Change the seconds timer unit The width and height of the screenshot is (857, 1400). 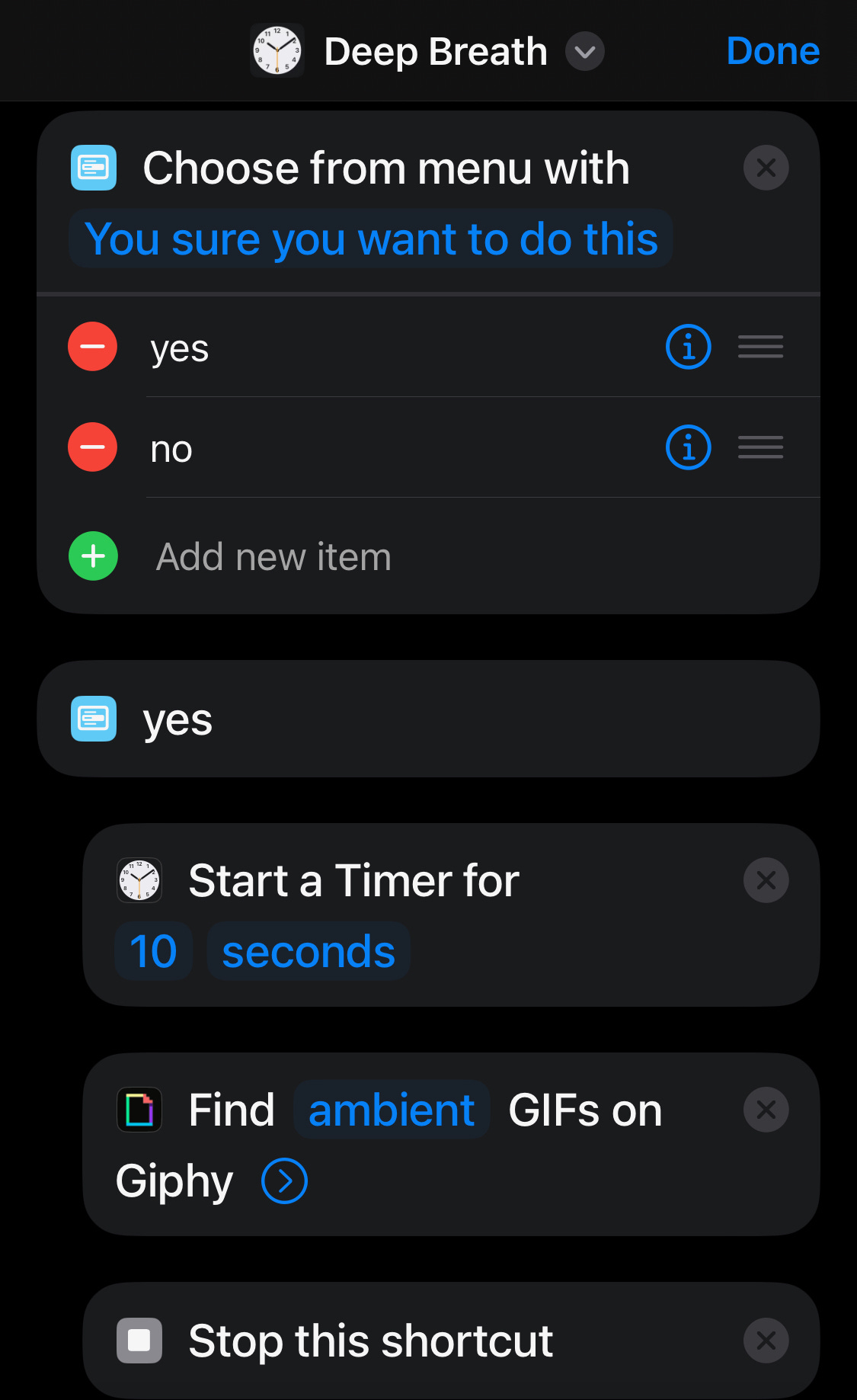coord(309,951)
